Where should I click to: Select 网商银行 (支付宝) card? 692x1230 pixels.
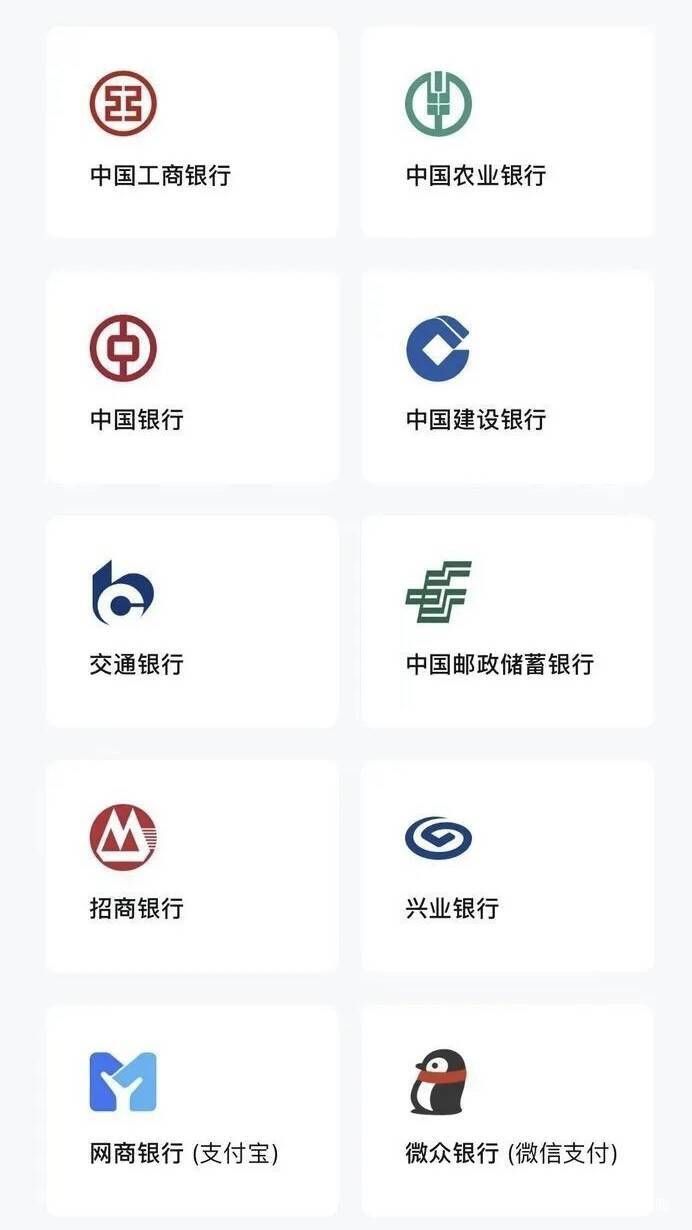tap(192, 1110)
